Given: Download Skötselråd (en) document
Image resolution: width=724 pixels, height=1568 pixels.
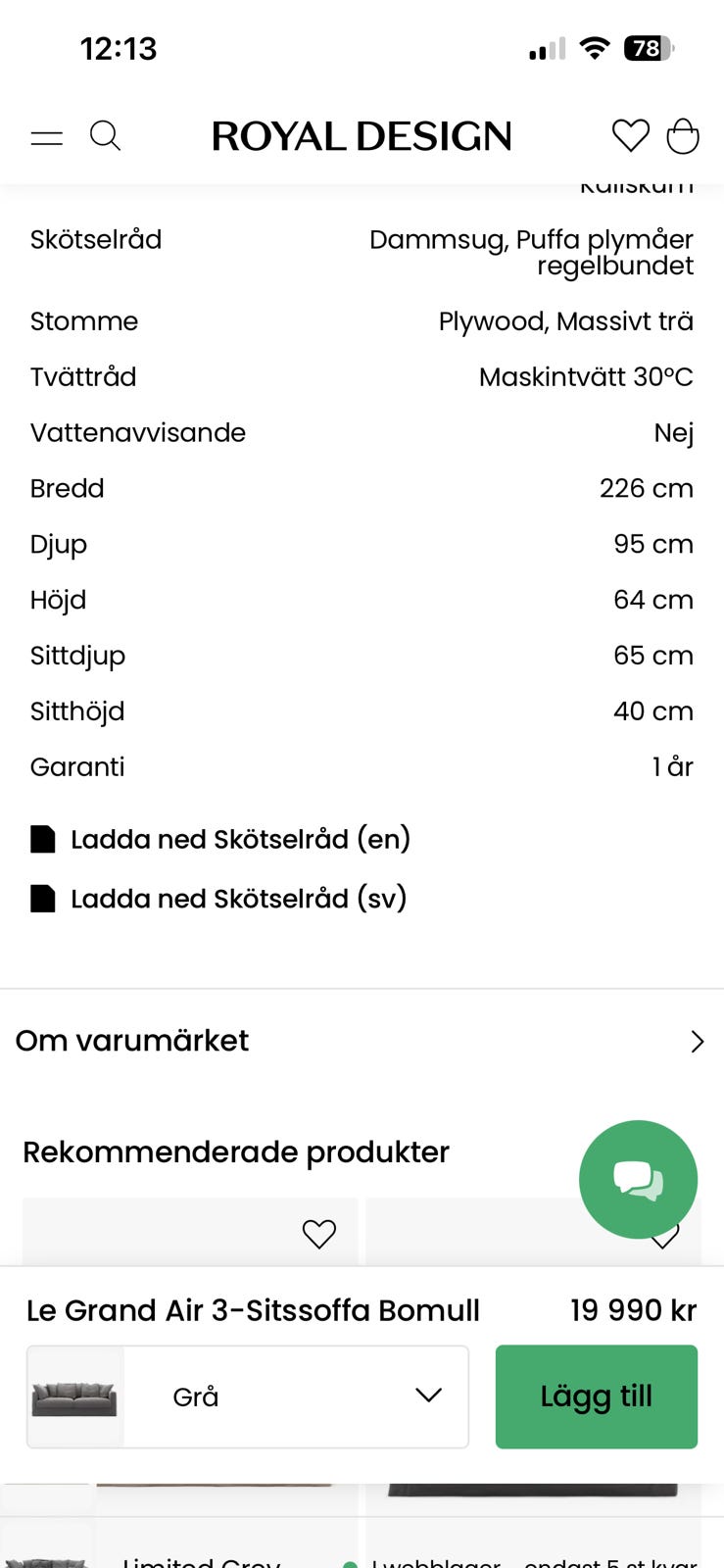Looking at the screenshot, I should pyautogui.click(x=239, y=840).
